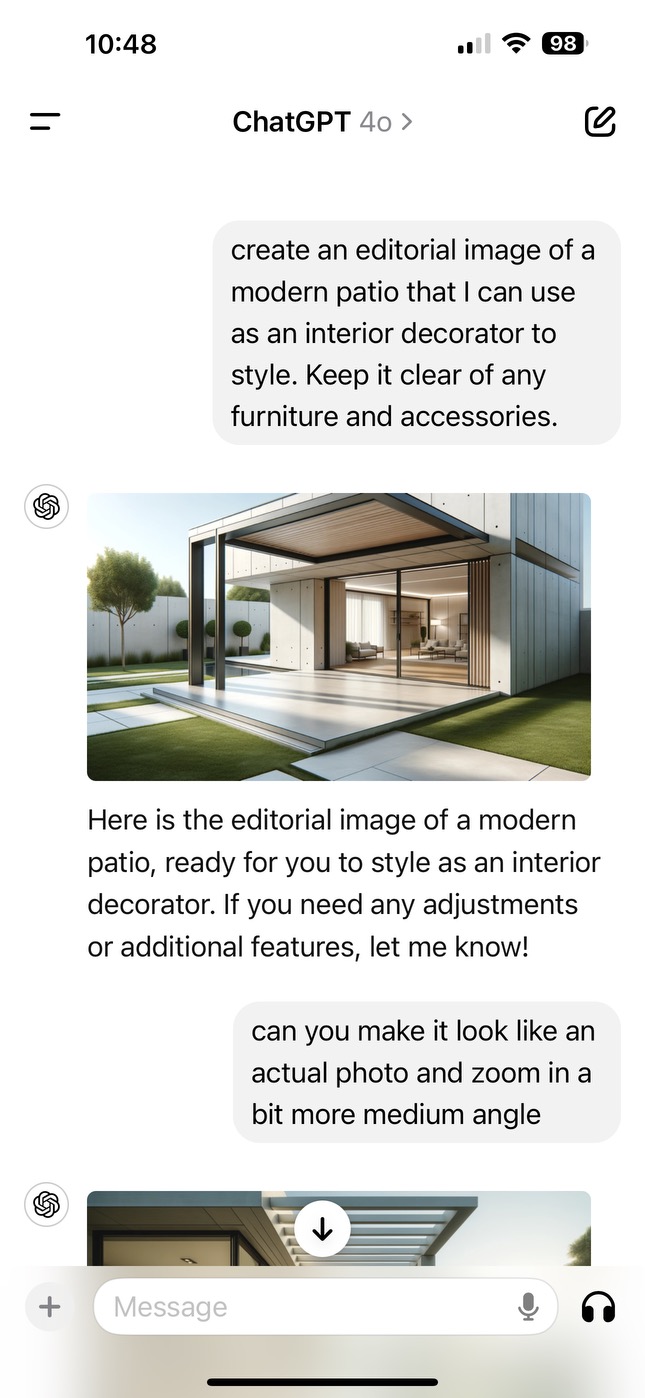Start voice dictation with the microphone

click(x=529, y=1306)
